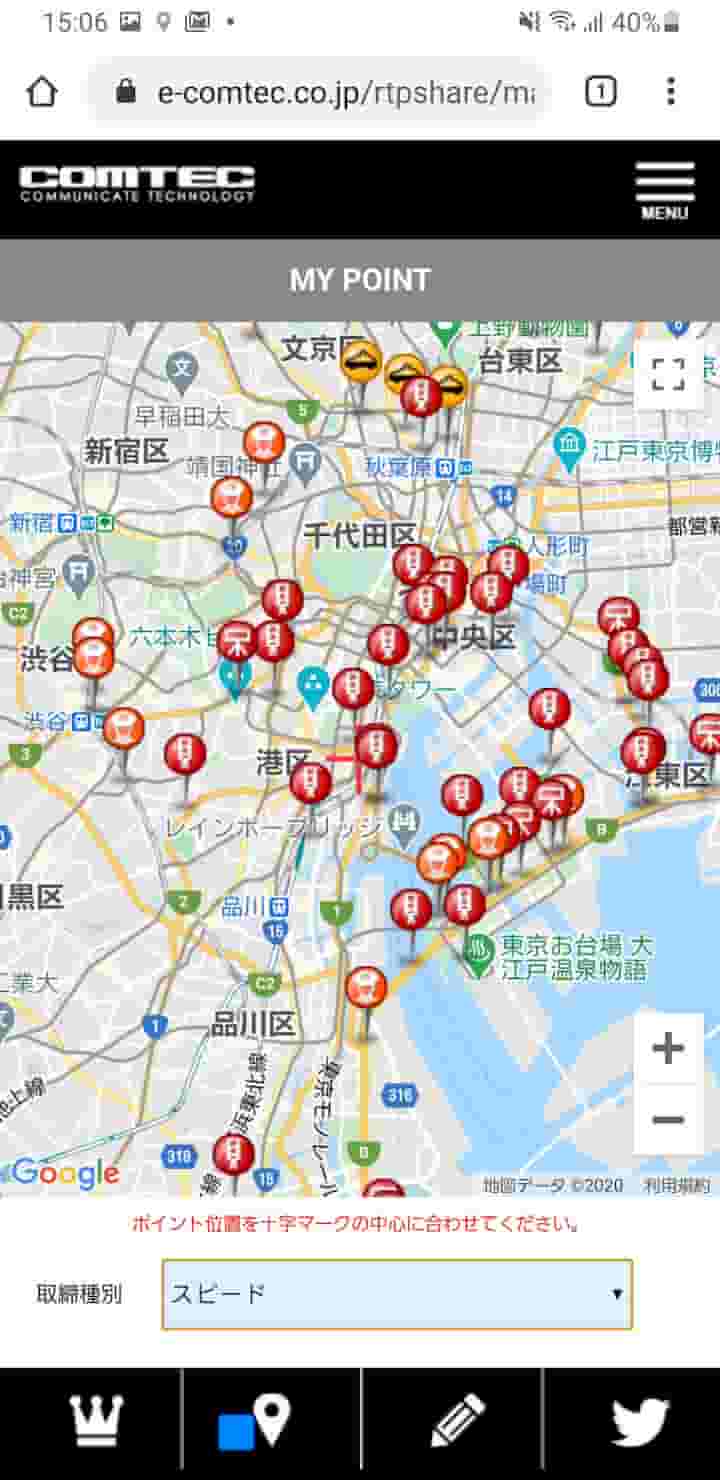
Task: Open Chrome's overflow menu
Action: (670, 92)
